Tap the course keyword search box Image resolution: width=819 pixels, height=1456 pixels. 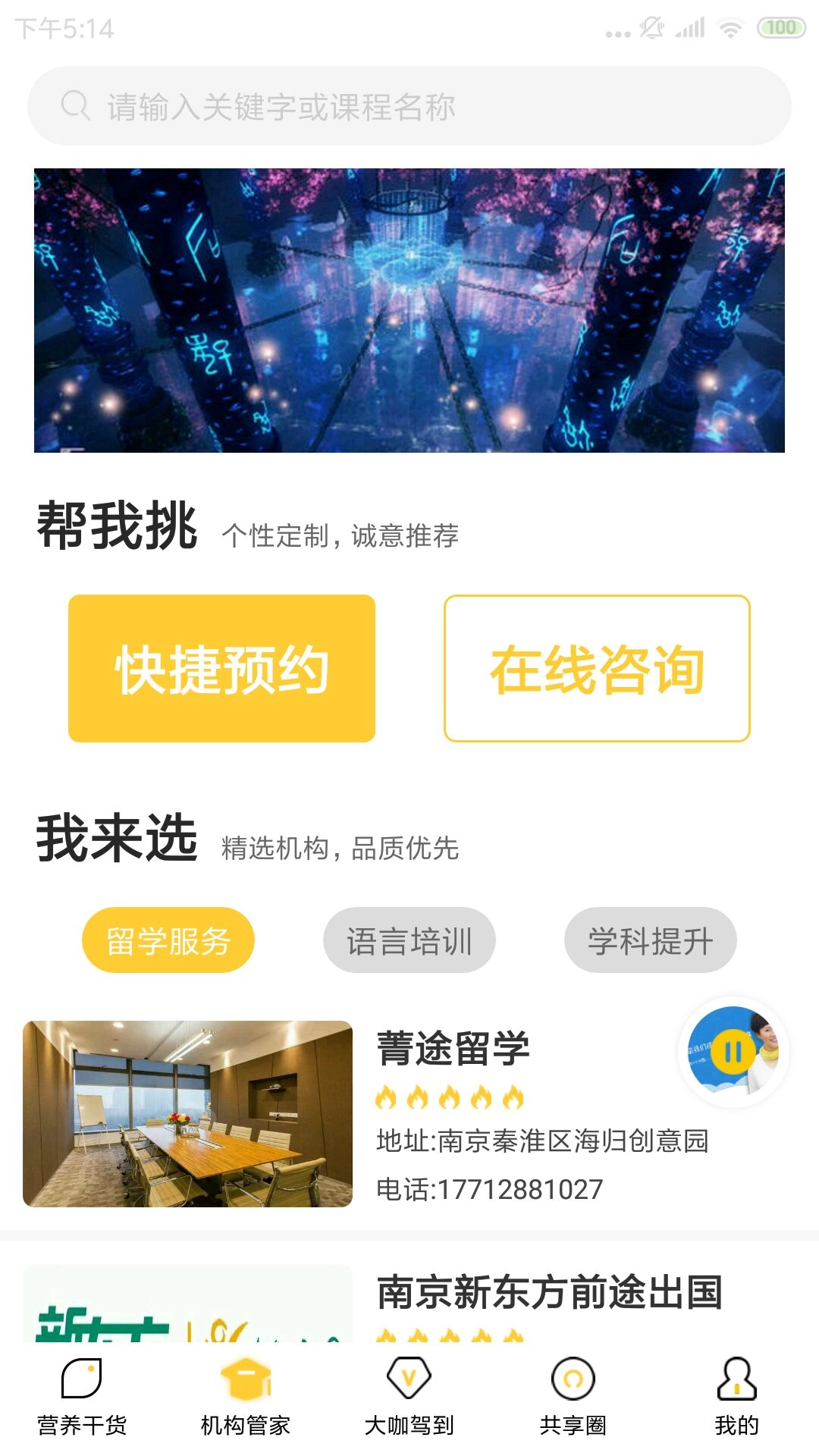[409, 106]
